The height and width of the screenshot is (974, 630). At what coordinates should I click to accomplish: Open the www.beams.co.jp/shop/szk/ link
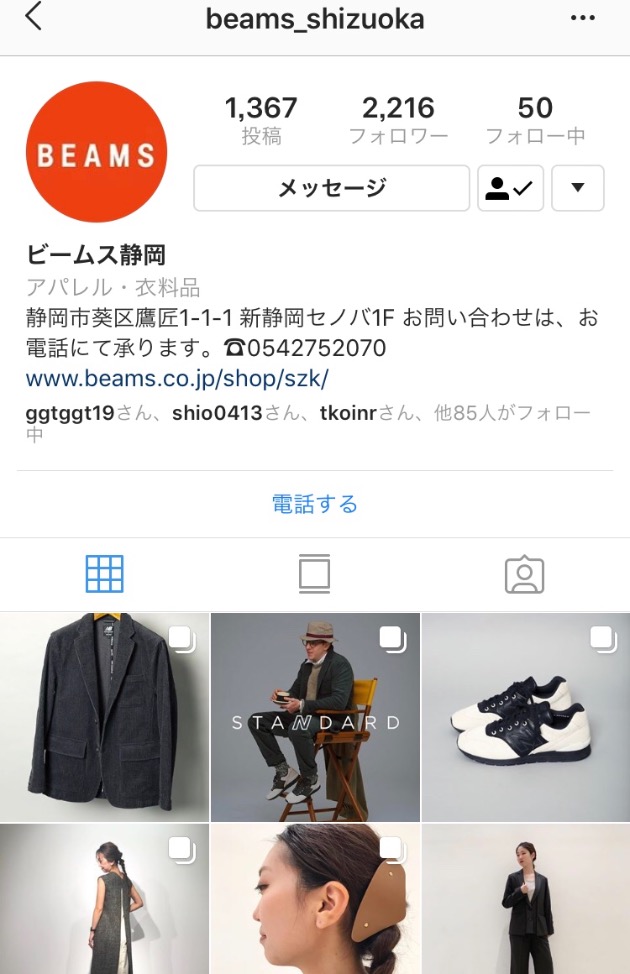[177, 379]
